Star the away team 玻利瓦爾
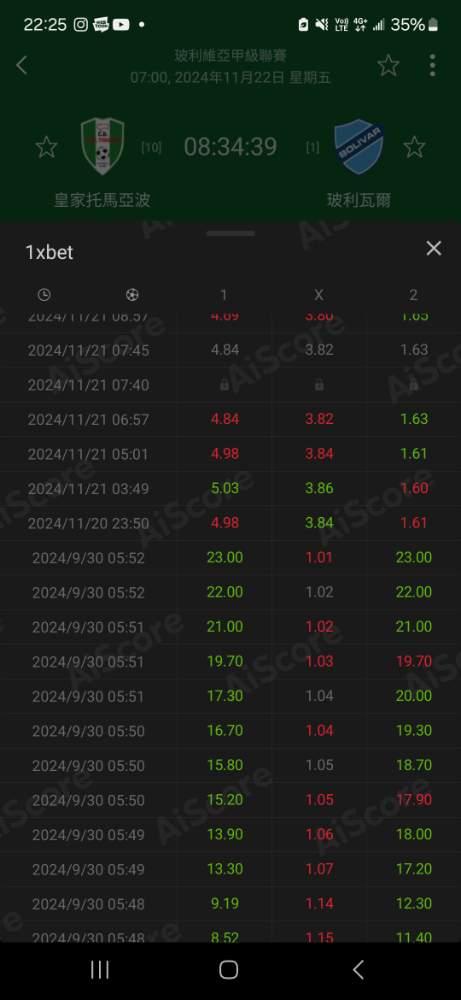 414,147
